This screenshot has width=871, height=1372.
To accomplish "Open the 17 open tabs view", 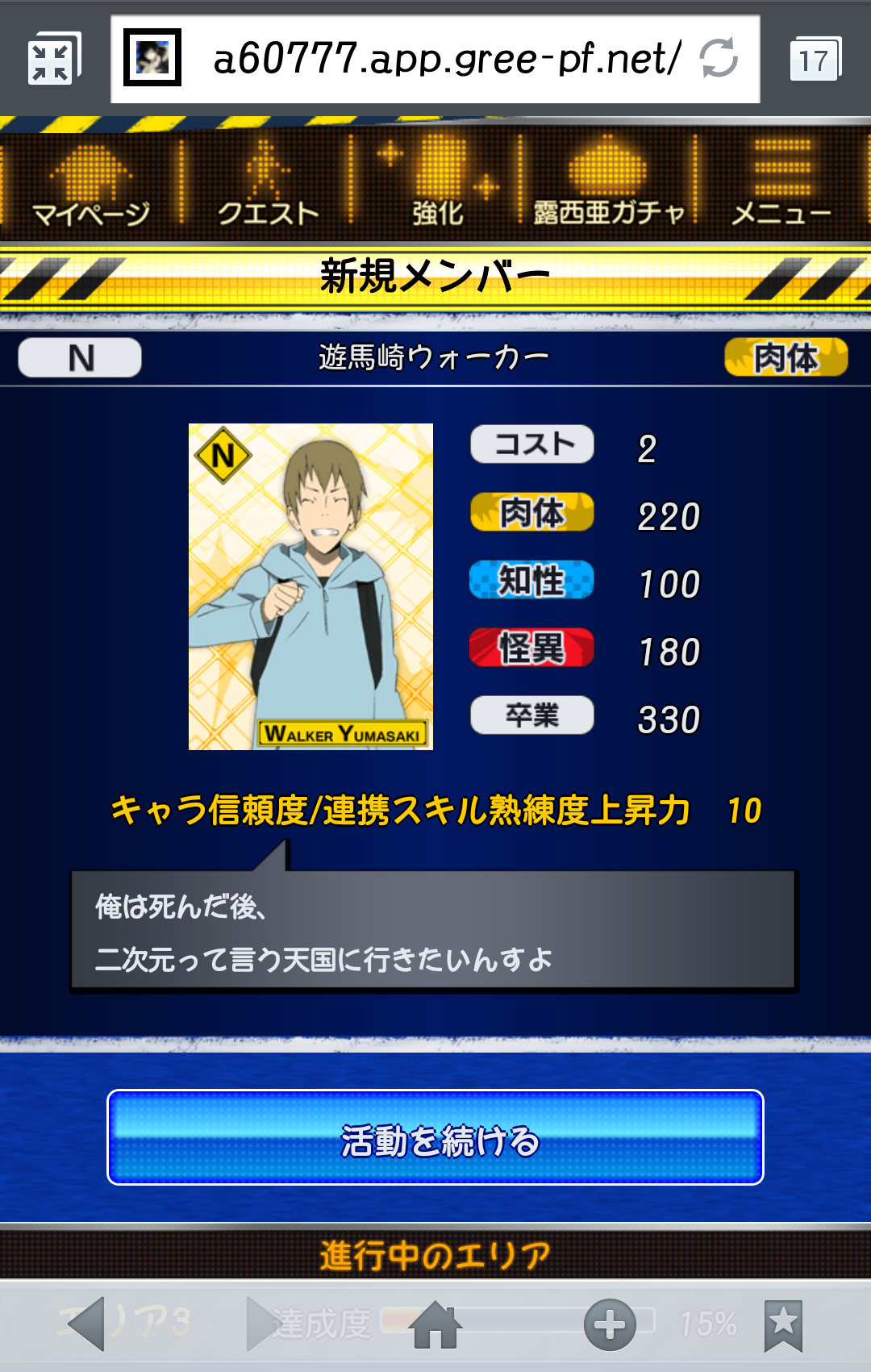I will click(815, 60).
